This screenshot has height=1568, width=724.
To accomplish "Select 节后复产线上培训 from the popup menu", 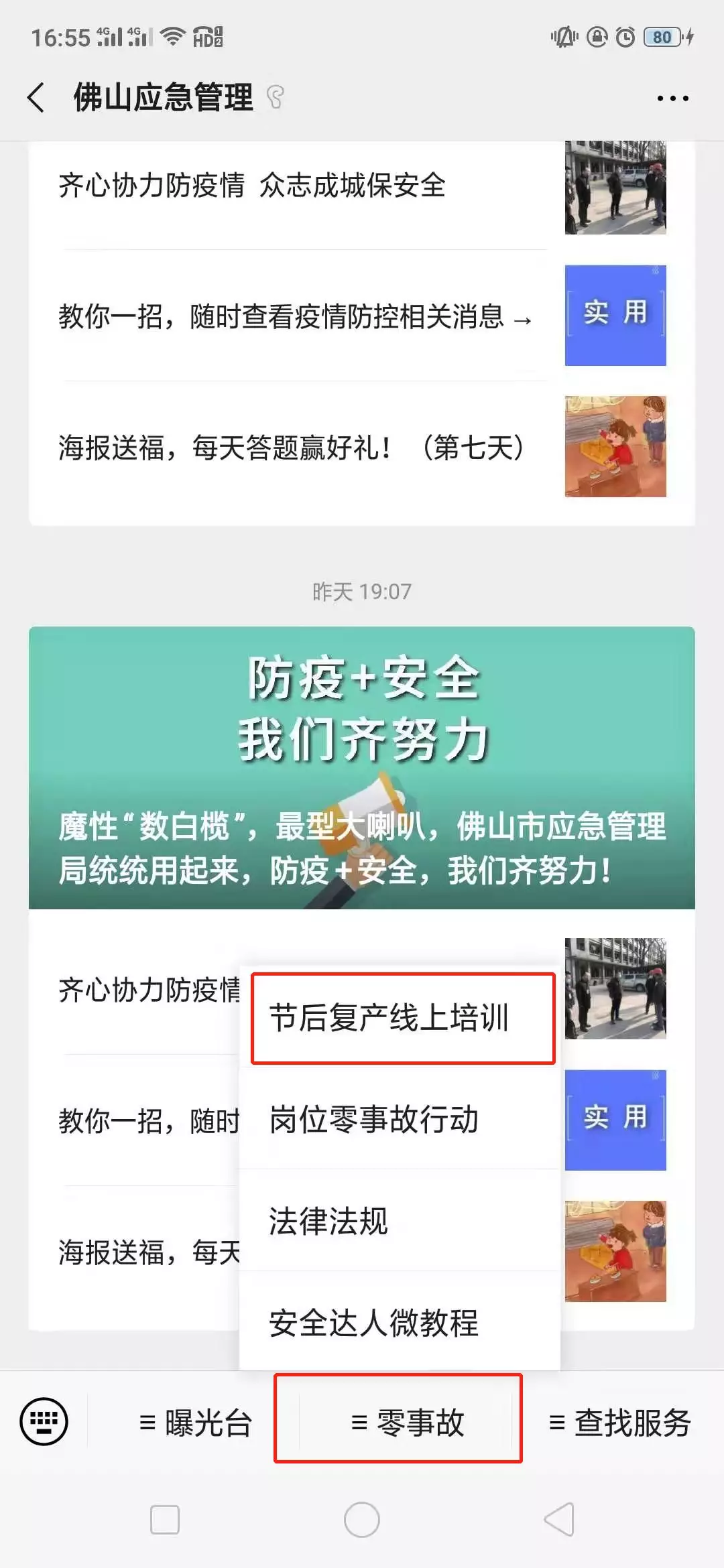I will point(402,1018).
